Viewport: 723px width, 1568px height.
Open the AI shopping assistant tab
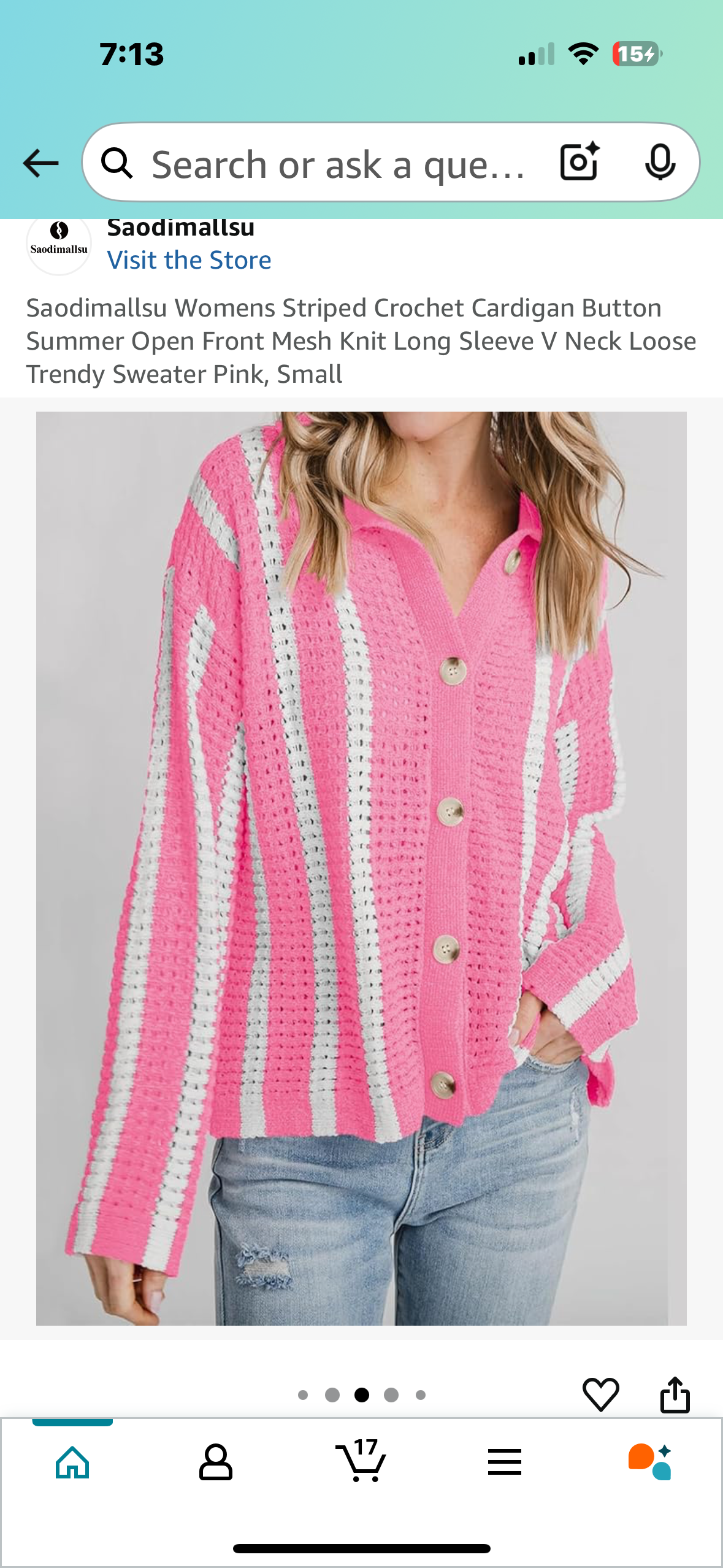(650, 1461)
